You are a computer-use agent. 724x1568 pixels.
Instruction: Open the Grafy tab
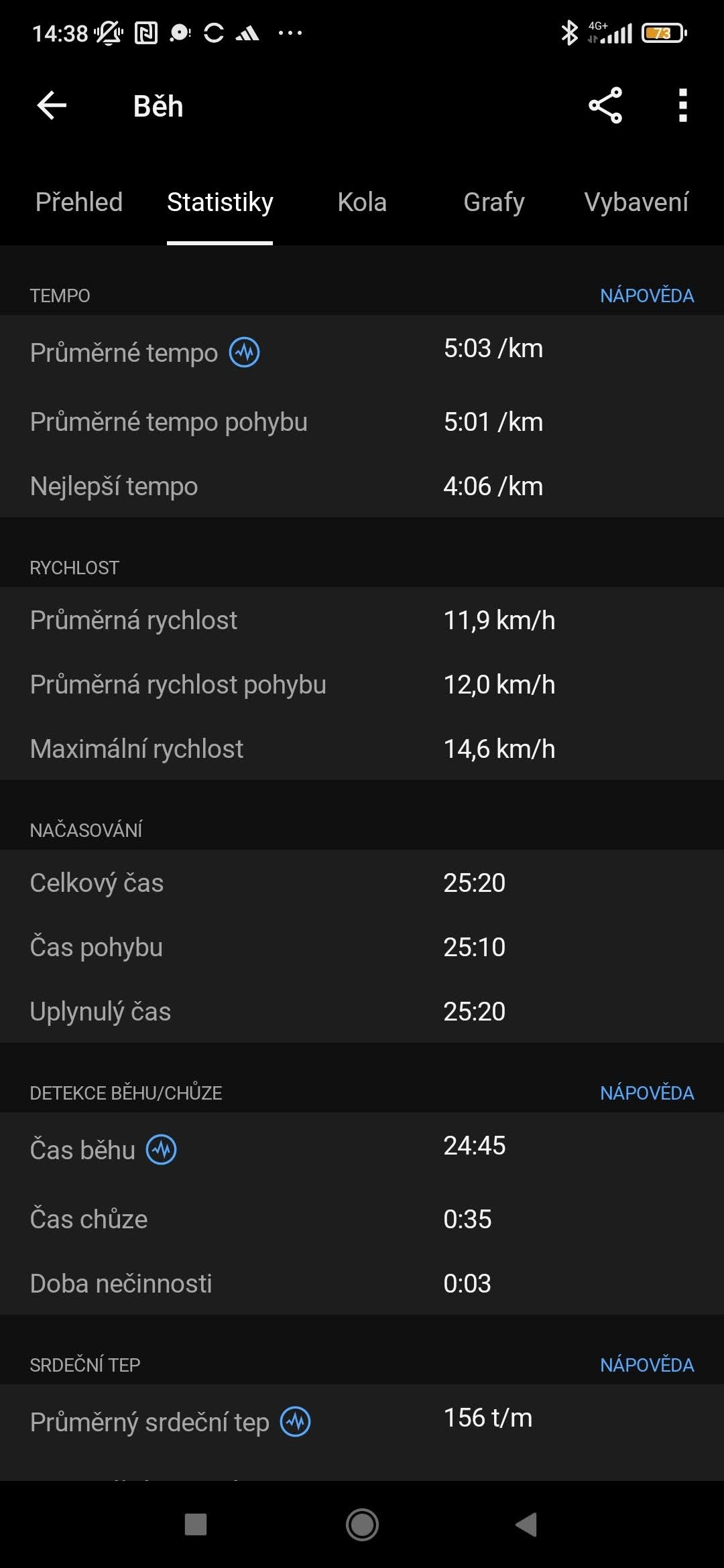(494, 202)
